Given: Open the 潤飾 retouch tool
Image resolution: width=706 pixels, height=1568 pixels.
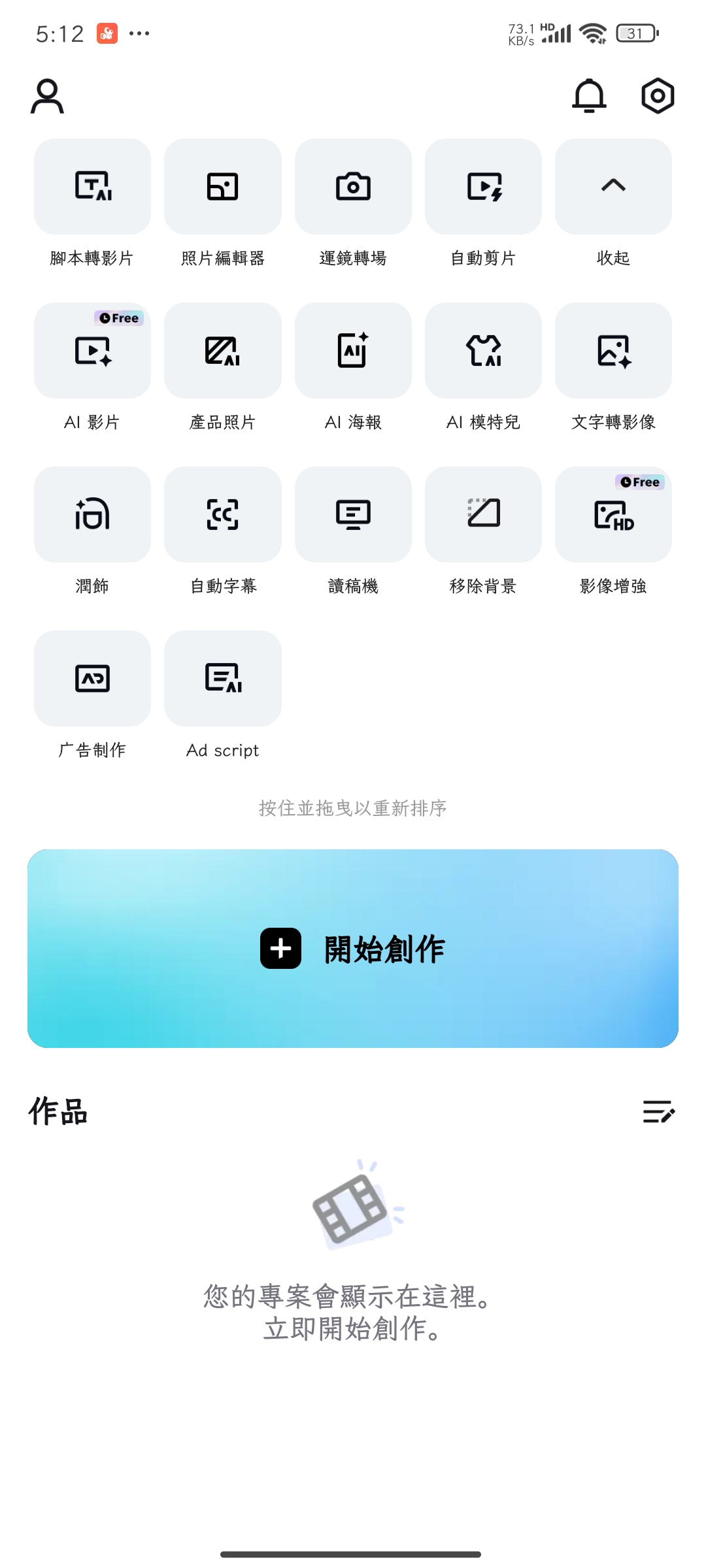Looking at the screenshot, I should (92, 515).
